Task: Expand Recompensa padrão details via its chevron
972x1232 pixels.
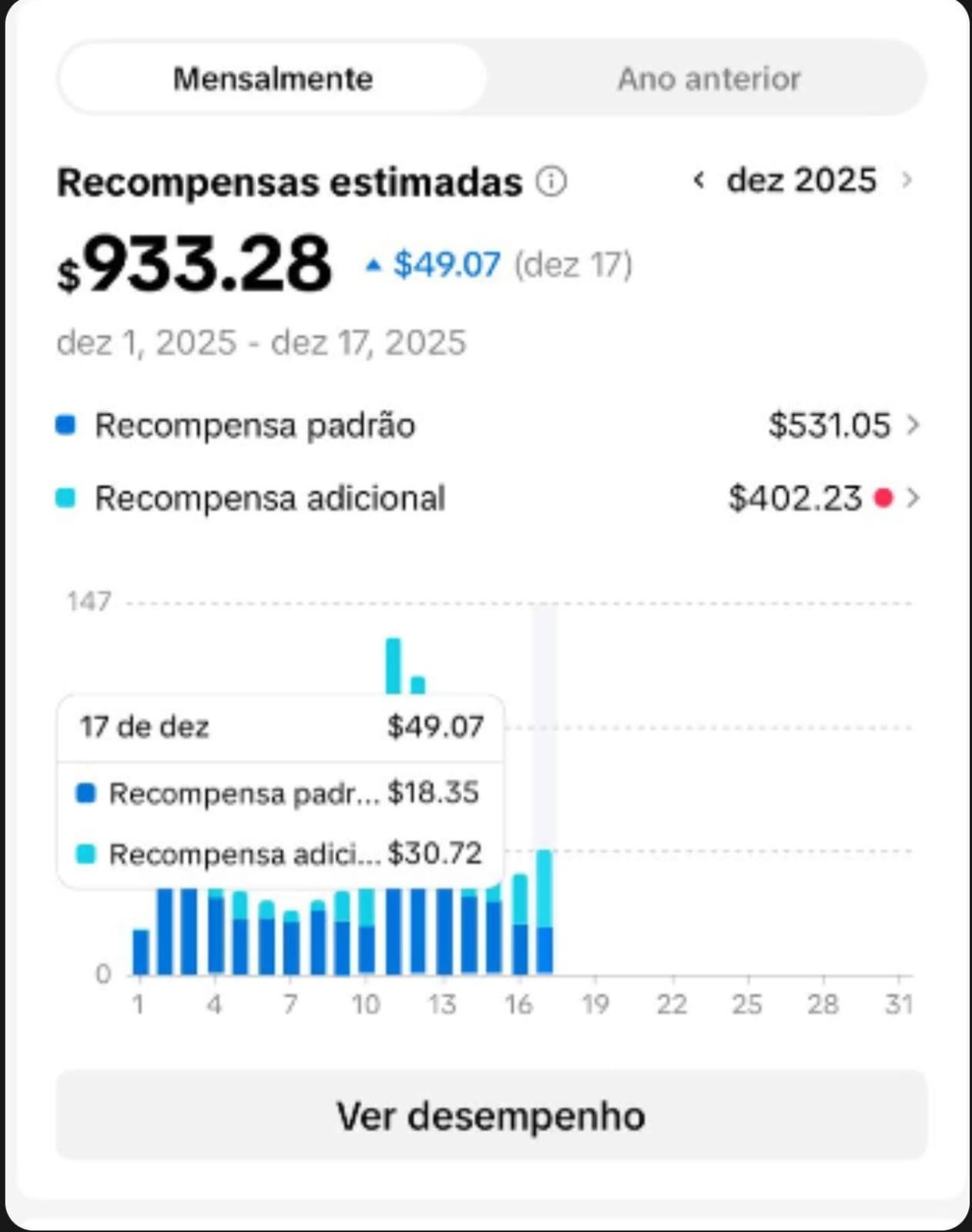Action: (913, 424)
